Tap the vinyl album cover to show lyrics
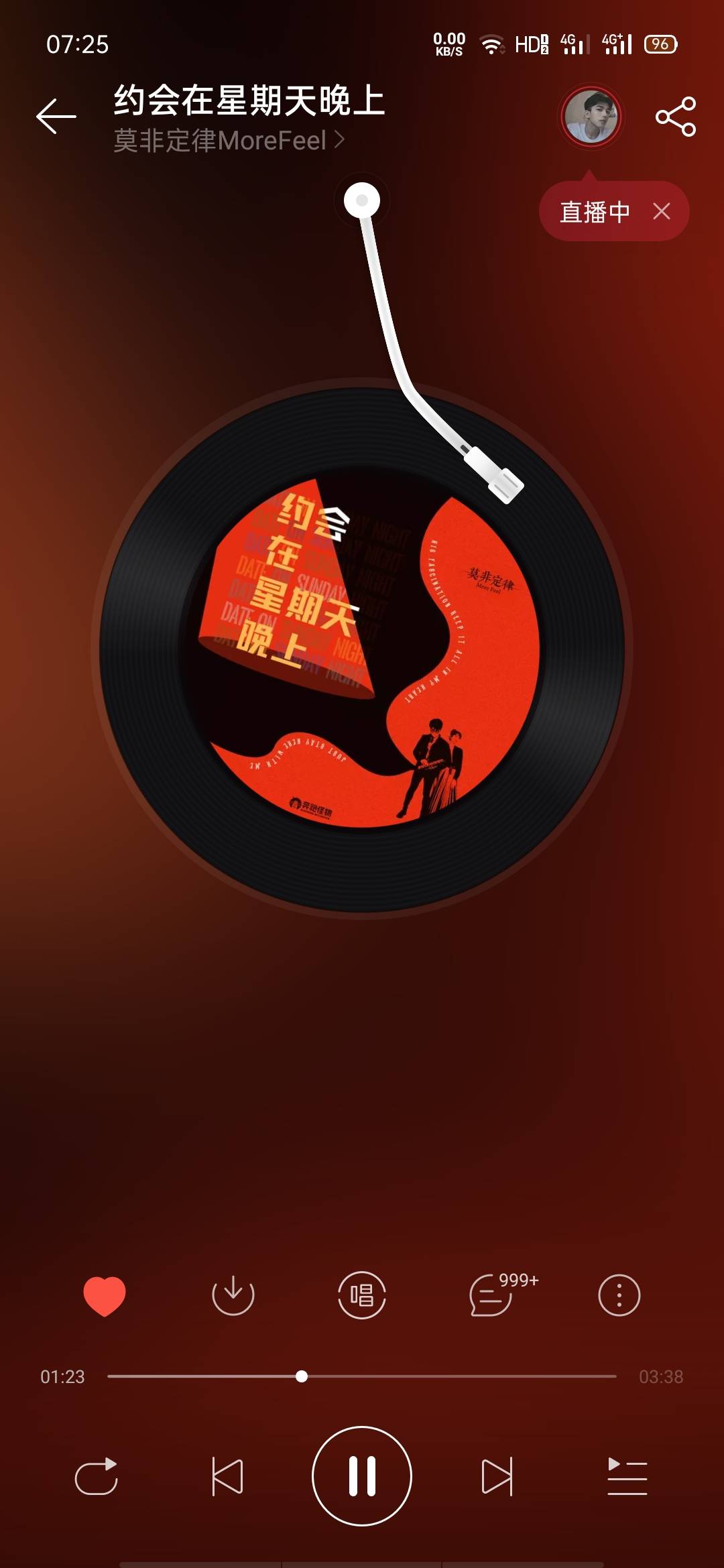Image resolution: width=724 pixels, height=1568 pixels. 362,649
